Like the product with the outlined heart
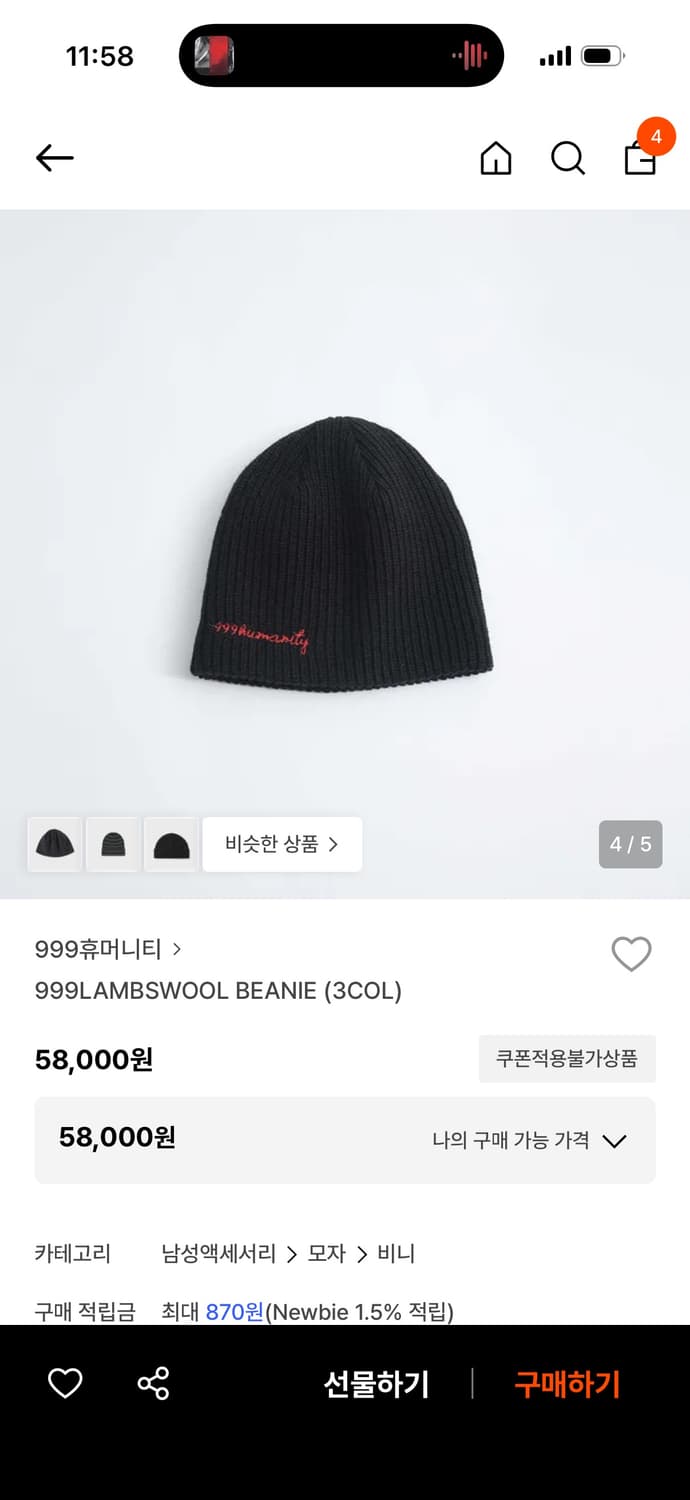 click(x=631, y=954)
